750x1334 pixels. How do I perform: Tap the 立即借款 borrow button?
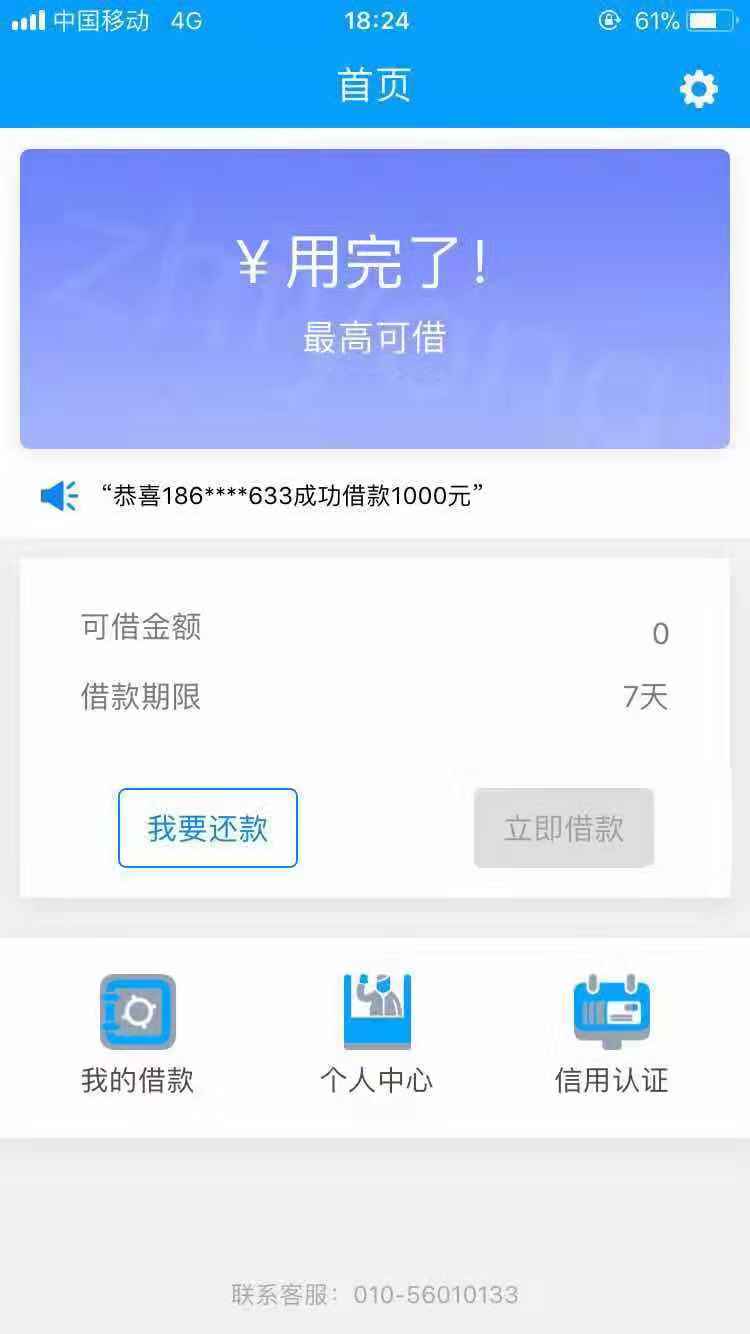coord(564,828)
